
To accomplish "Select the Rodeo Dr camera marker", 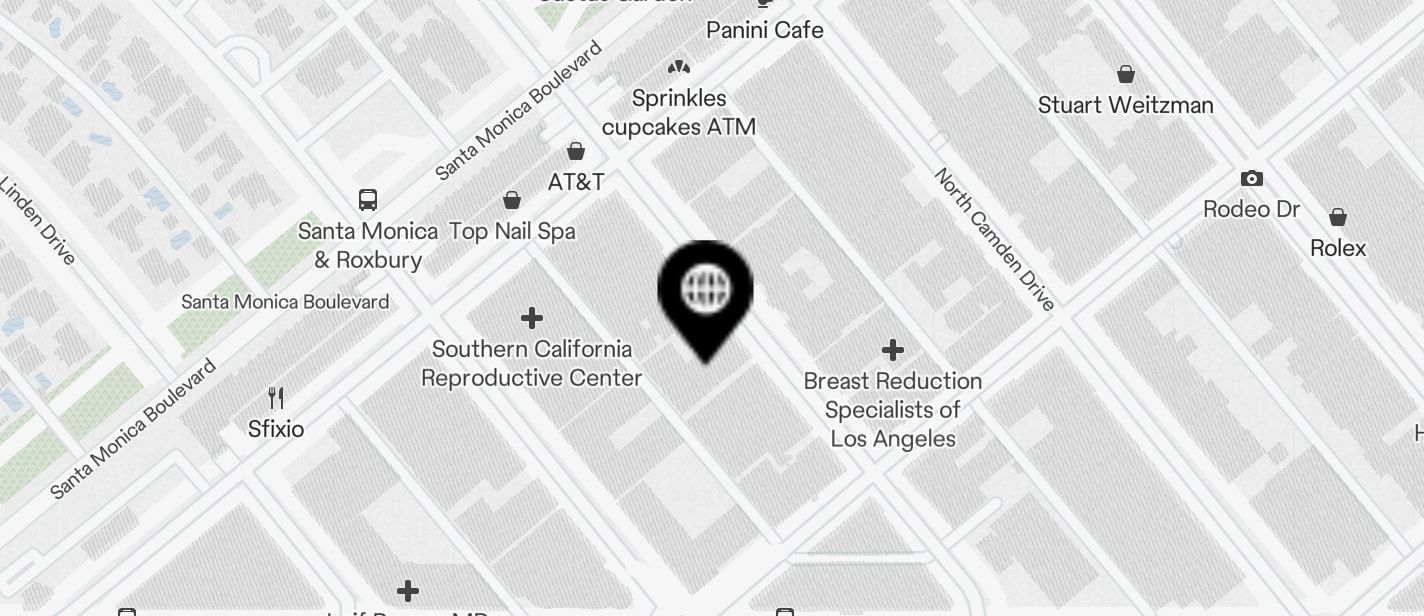I will [1252, 179].
